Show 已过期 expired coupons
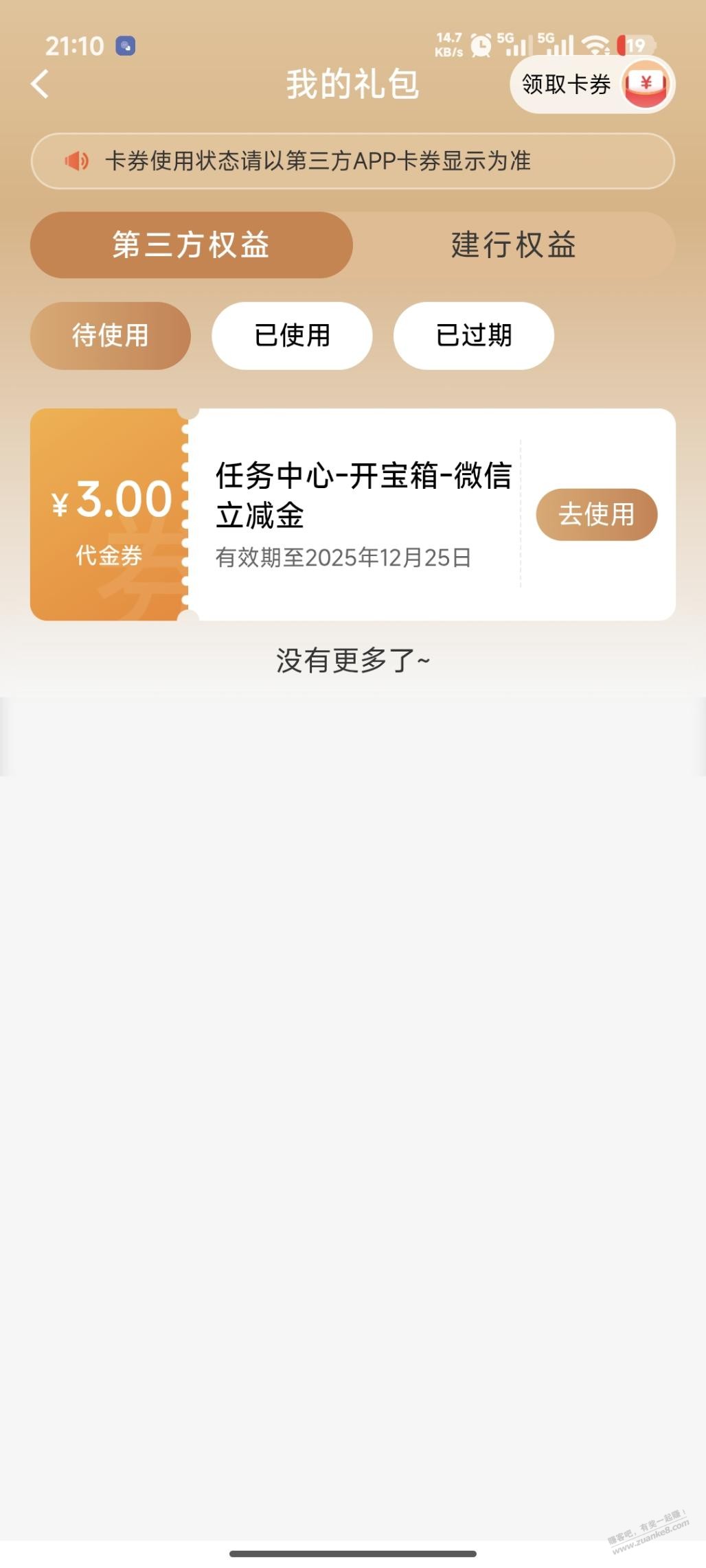This screenshot has width=706, height=1568. tap(473, 336)
